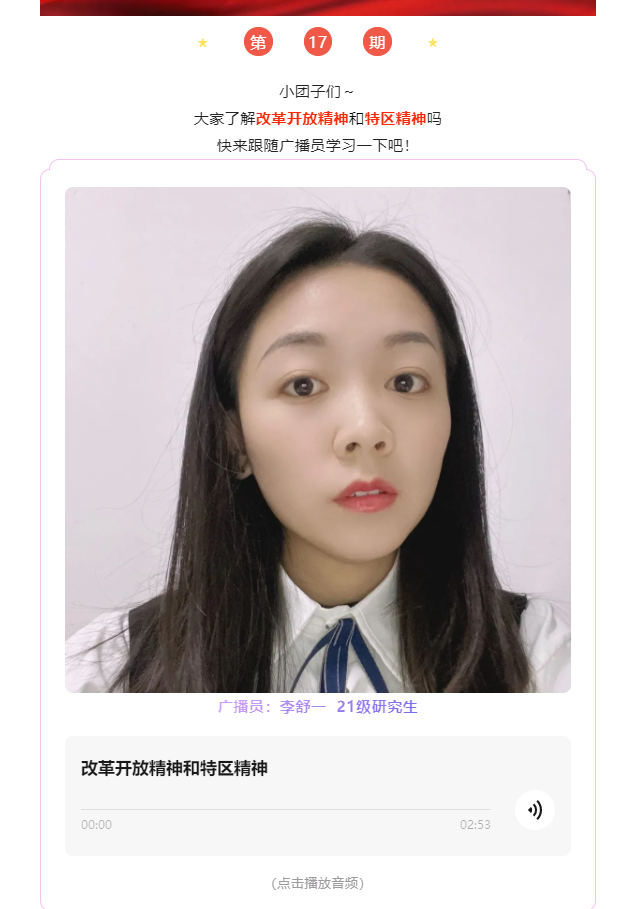This screenshot has width=636, height=909.
Task: Tap the audio progress bar
Action: coord(286,809)
